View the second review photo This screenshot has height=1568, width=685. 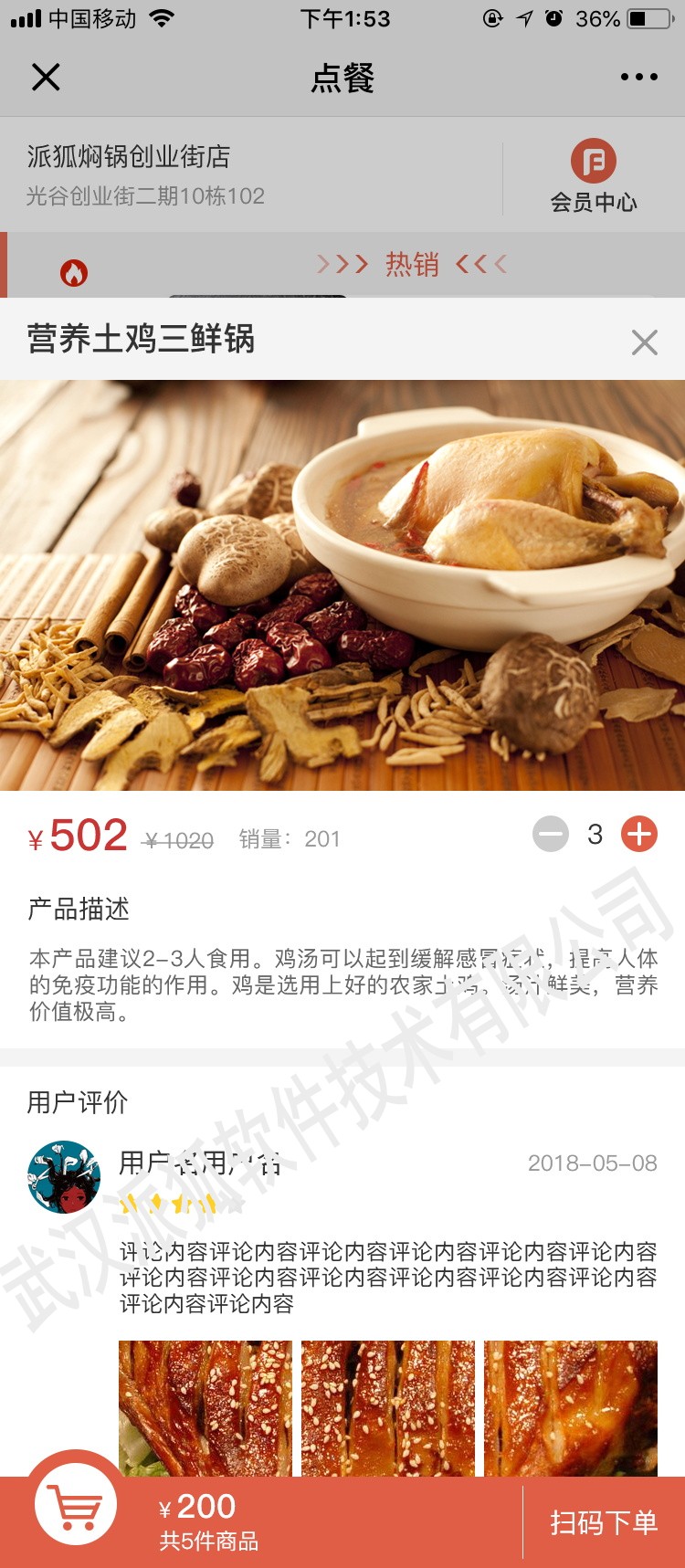388,1407
